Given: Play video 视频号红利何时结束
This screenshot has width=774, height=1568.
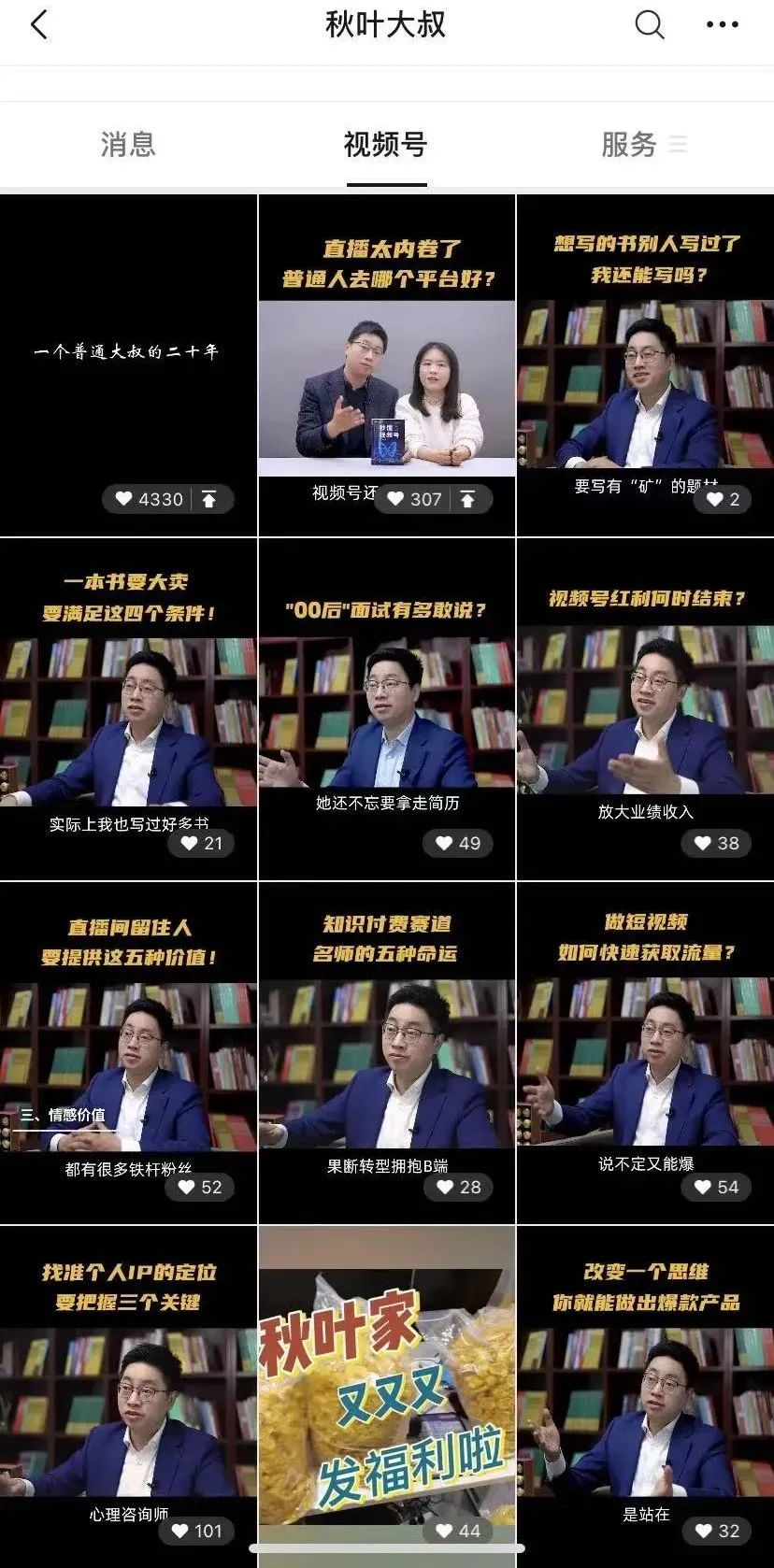Looking at the screenshot, I should click(645, 708).
